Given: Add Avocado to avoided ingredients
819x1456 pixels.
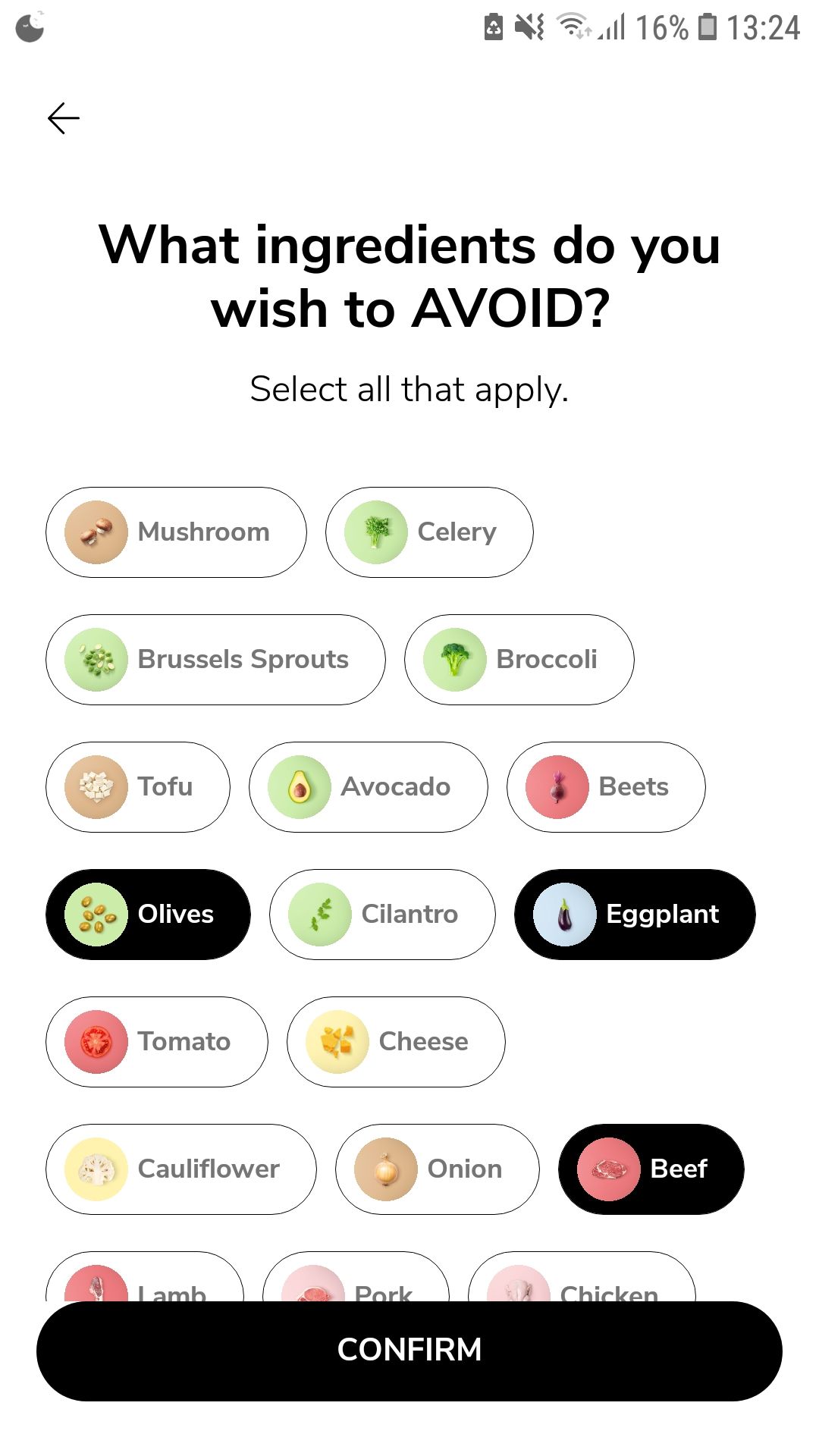Looking at the screenshot, I should tap(368, 787).
